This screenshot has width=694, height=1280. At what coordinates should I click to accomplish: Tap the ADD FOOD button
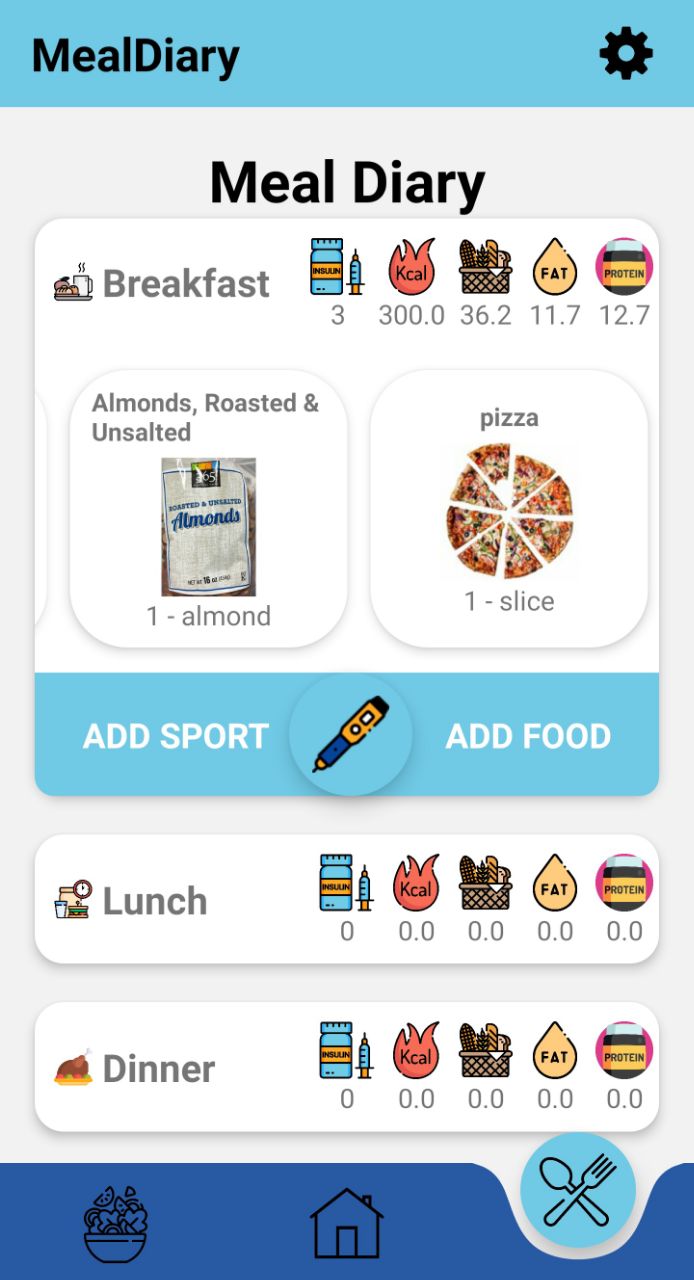click(528, 736)
